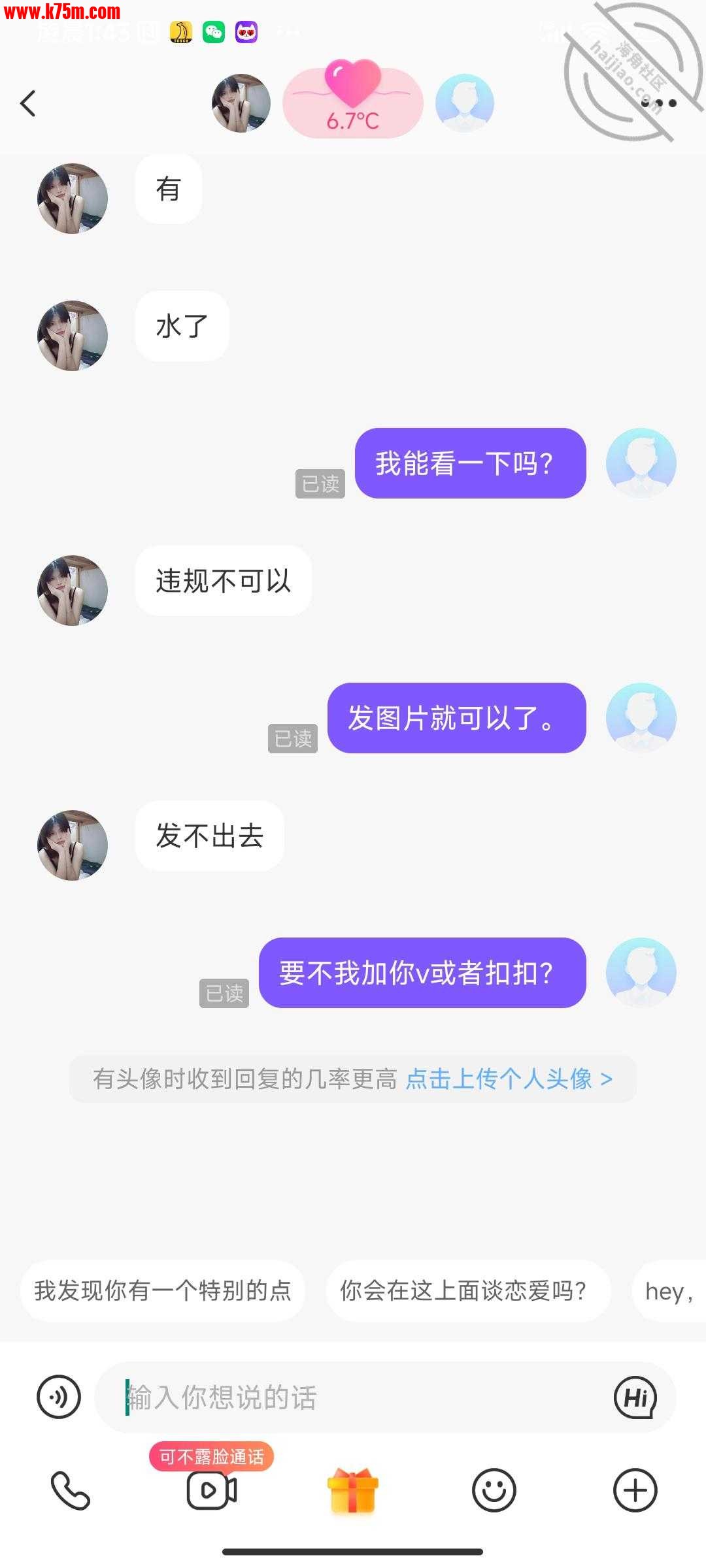
Task: Tap the girl's avatar beside 违规不可以
Action: pyautogui.click(x=73, y=591)
